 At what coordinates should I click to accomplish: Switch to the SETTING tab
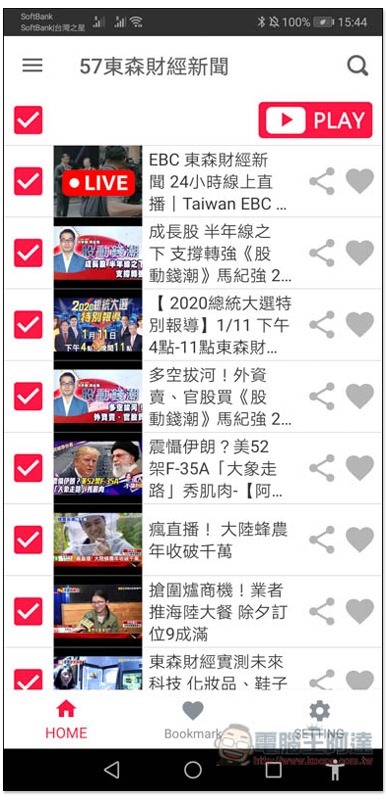pyautogui.click(x=320, y=720)
